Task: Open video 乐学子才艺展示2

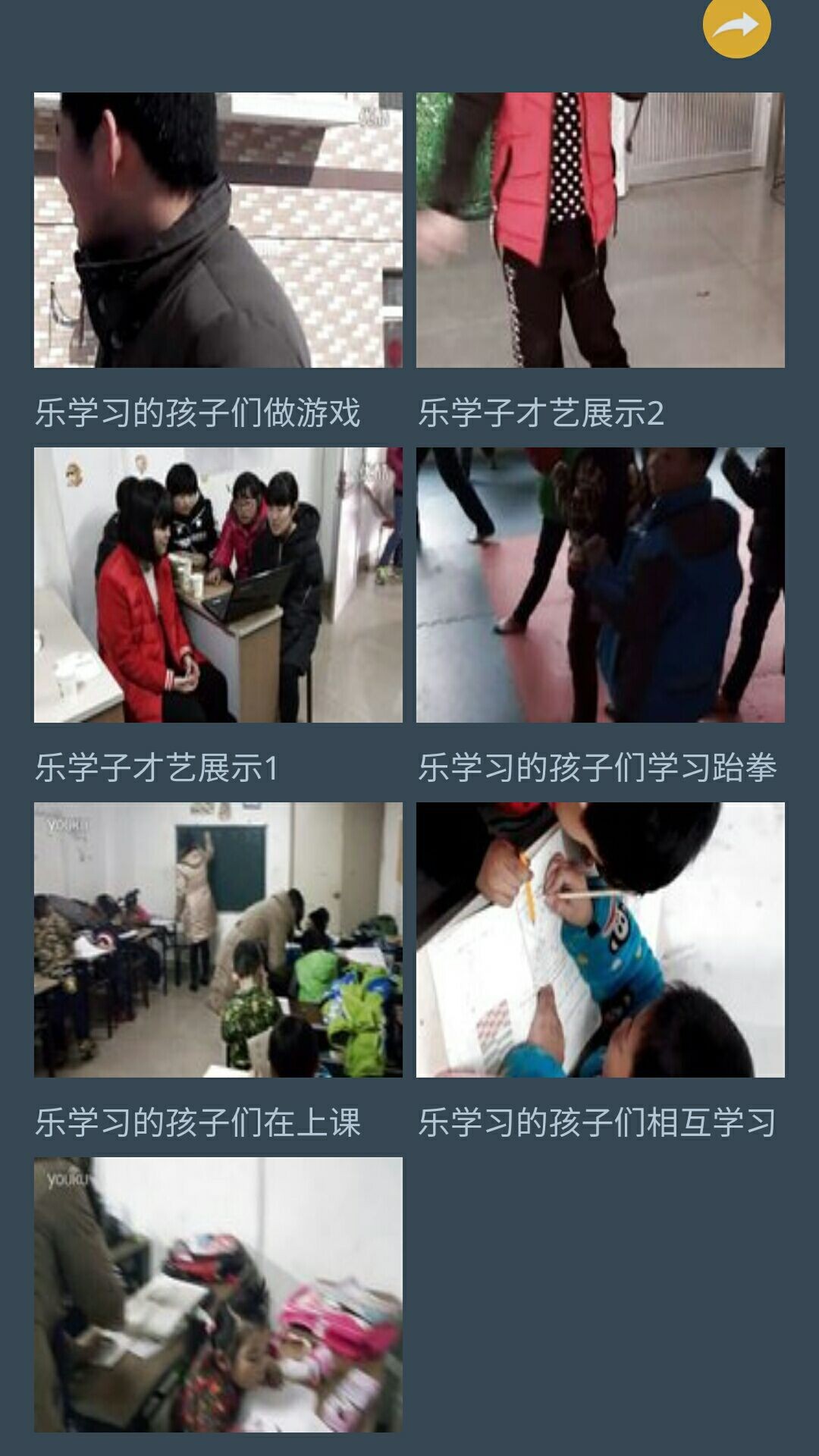Action: click(x=600, y=231)
